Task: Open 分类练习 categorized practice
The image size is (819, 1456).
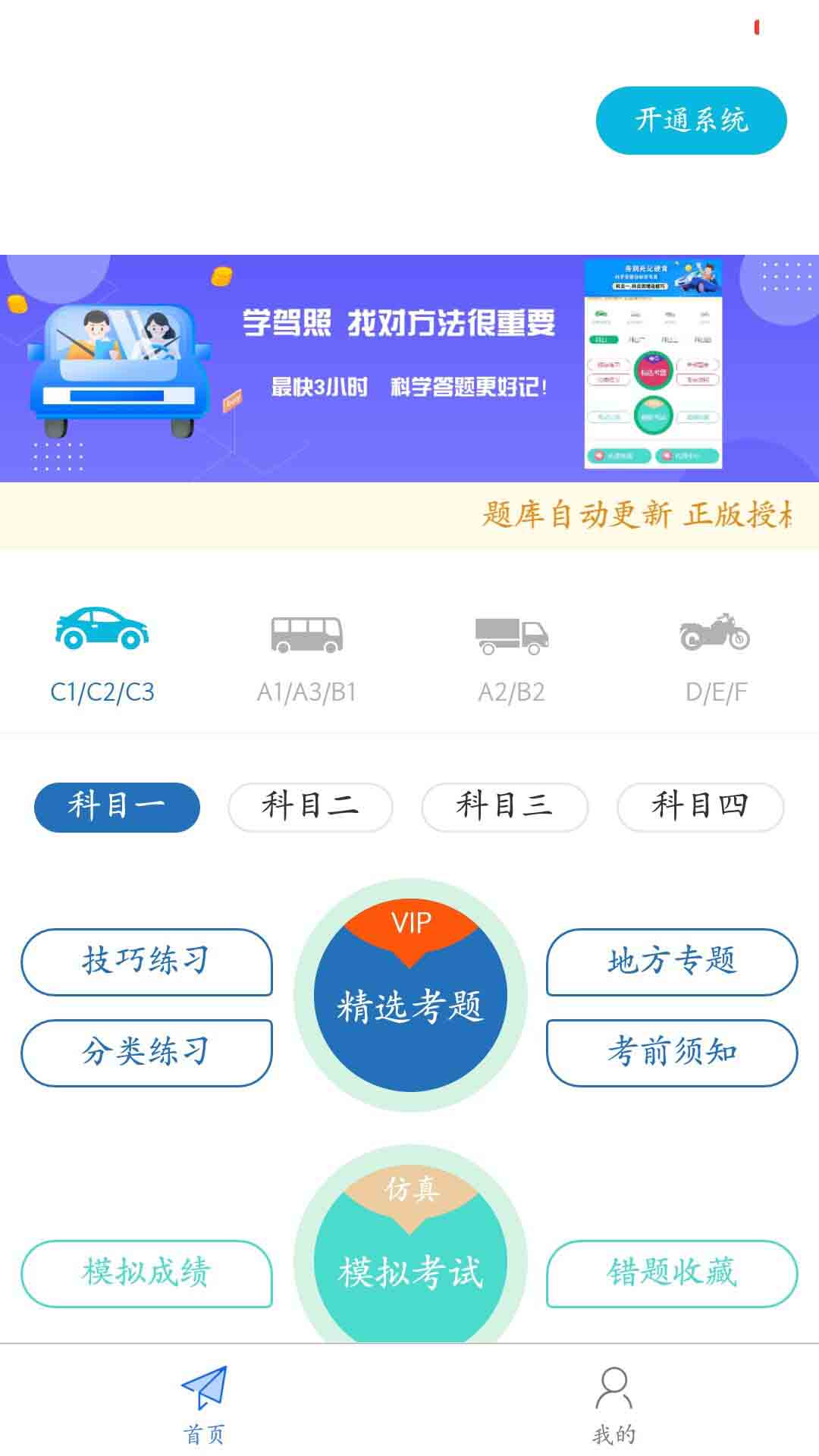Action: click(x=146, y=1051)
